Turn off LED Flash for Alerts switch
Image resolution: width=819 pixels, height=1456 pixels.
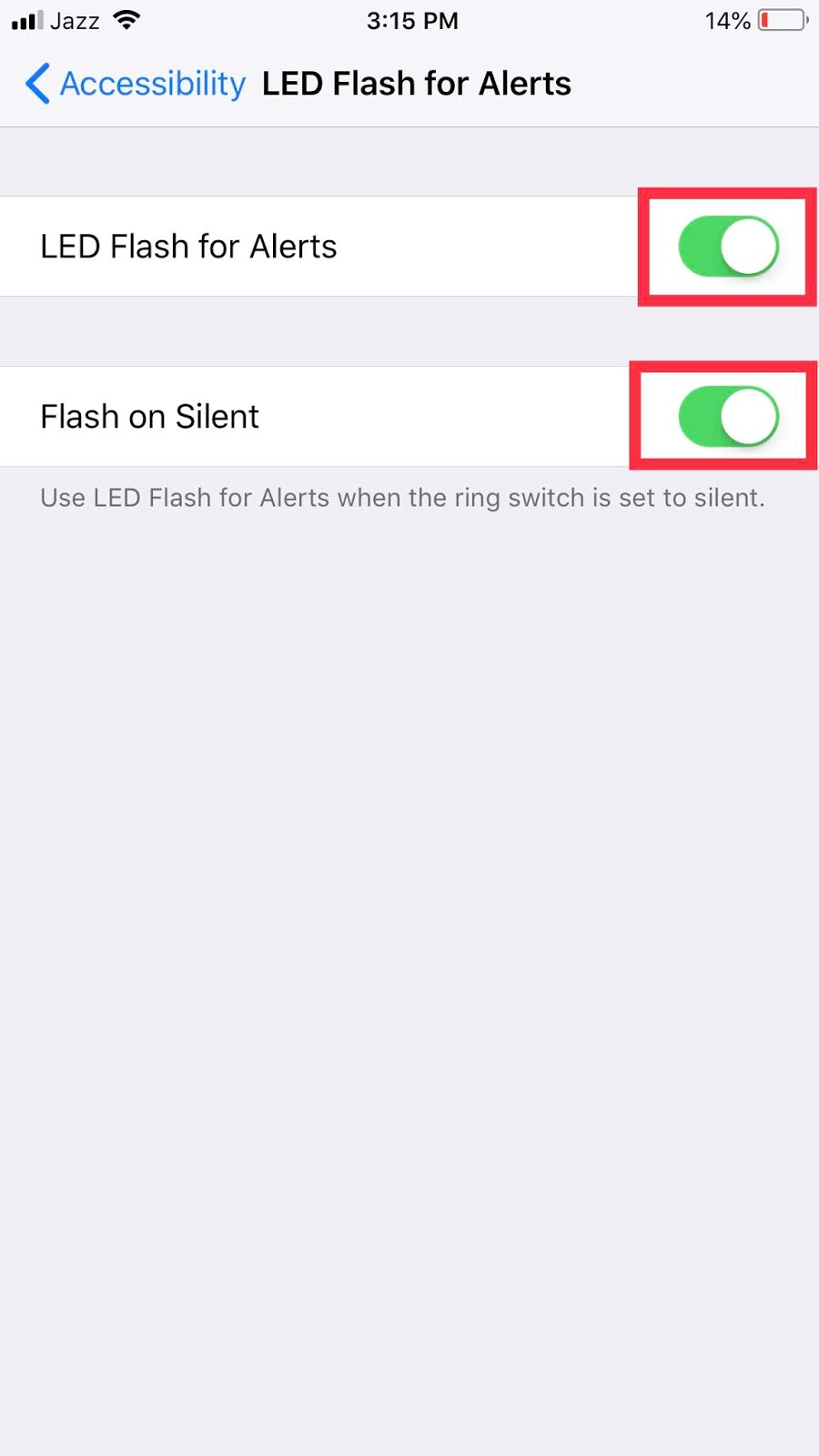(728, 247)
